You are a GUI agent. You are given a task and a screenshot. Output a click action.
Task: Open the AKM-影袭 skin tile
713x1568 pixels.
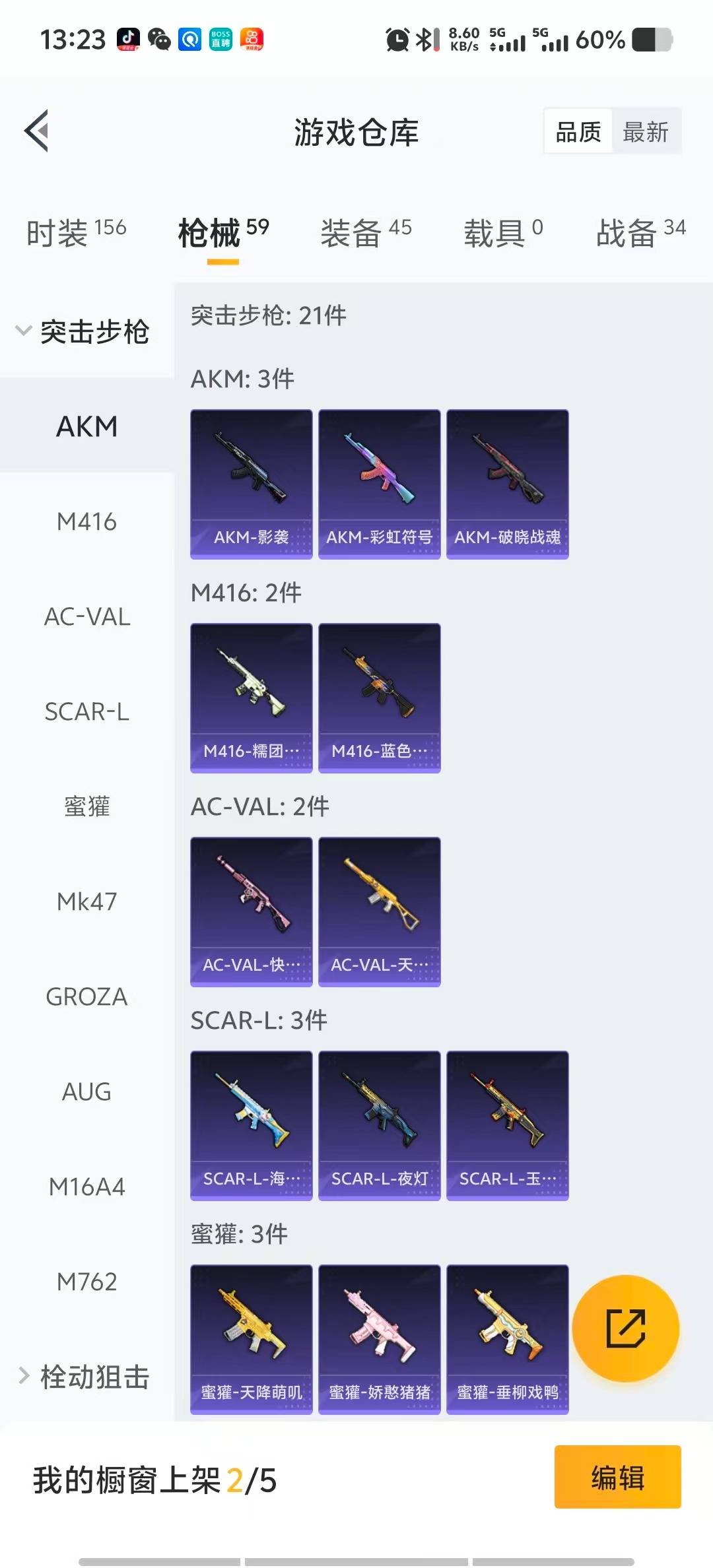click(251, 484)
